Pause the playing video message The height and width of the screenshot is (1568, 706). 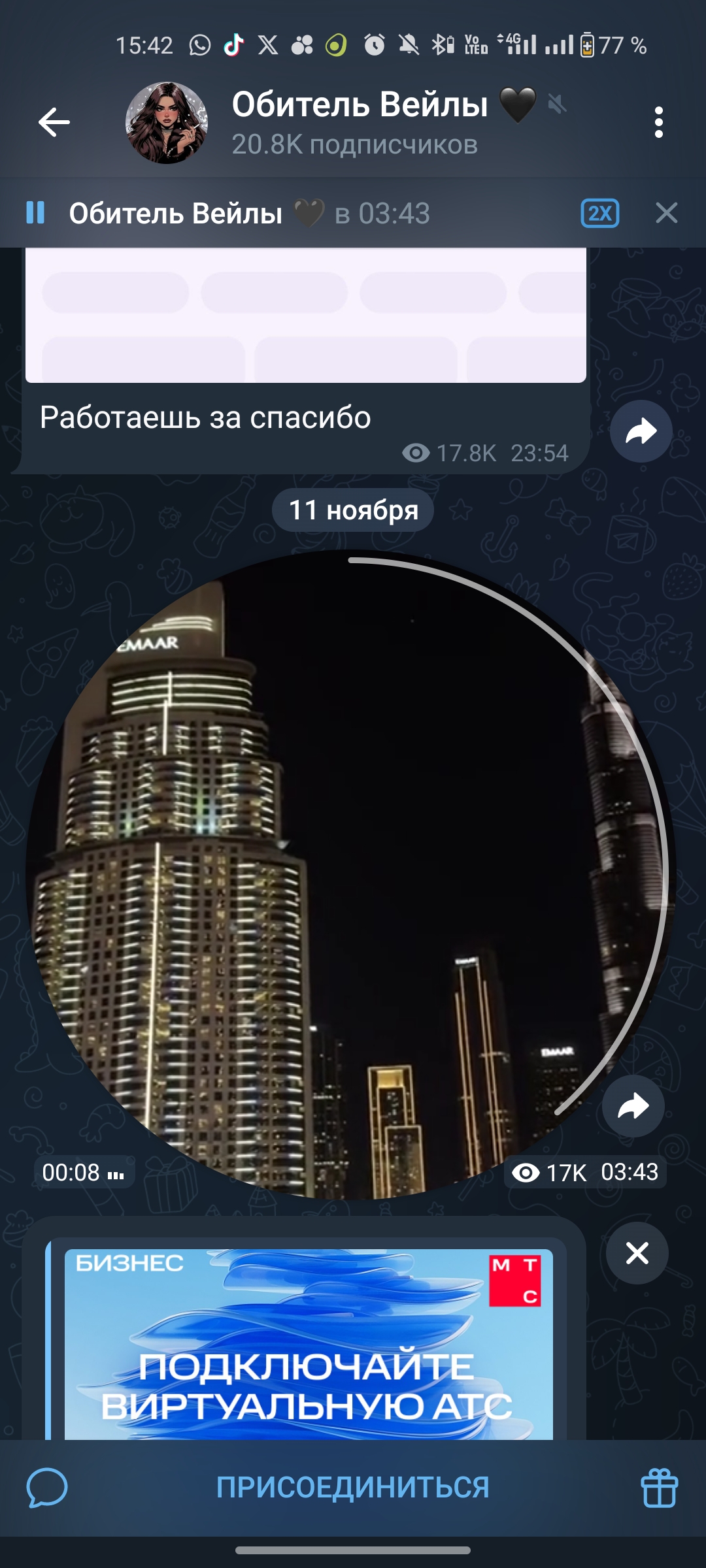(35, 213)
